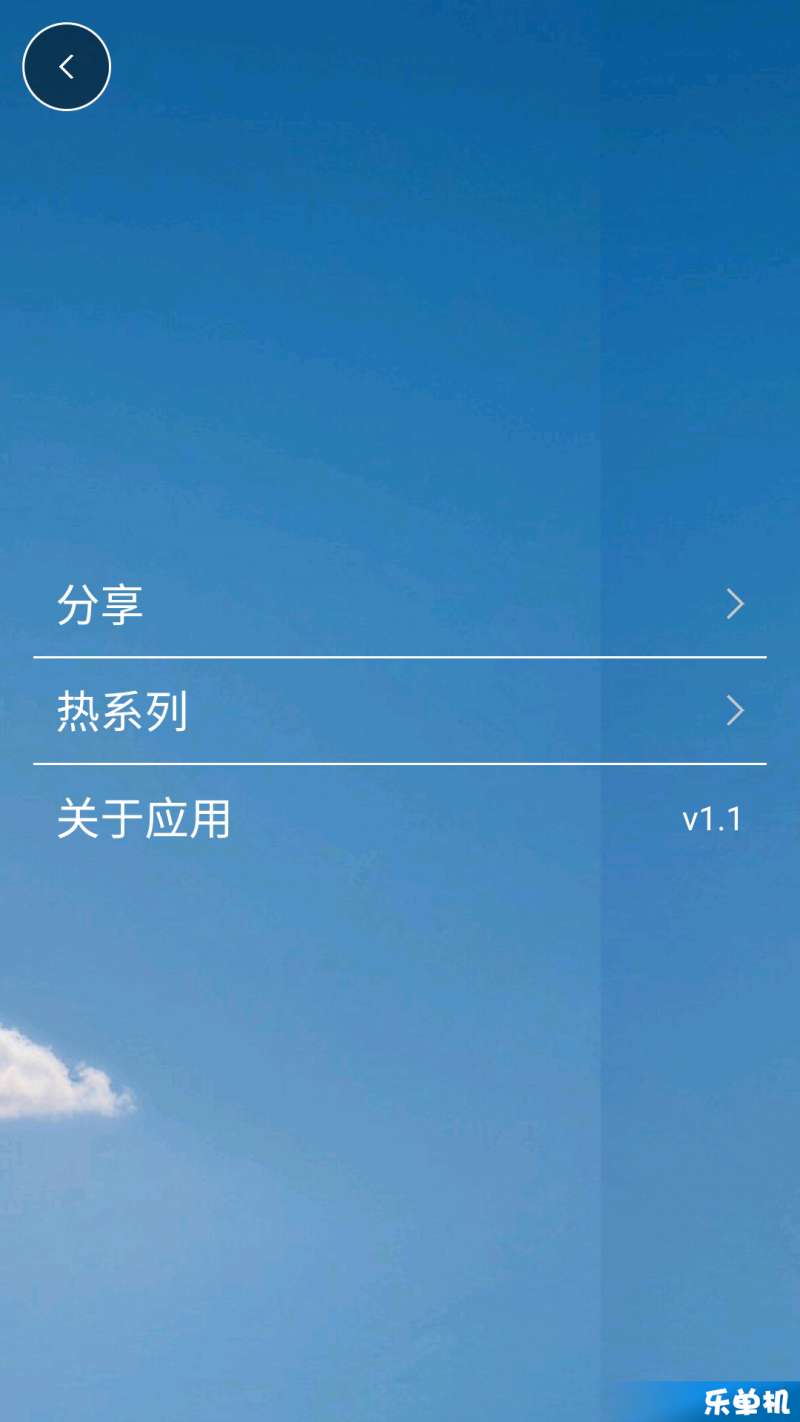Open 关于应用 about app row
Image resolution: width=800 pixels, height=1422 pixels.
pos(400,819)
